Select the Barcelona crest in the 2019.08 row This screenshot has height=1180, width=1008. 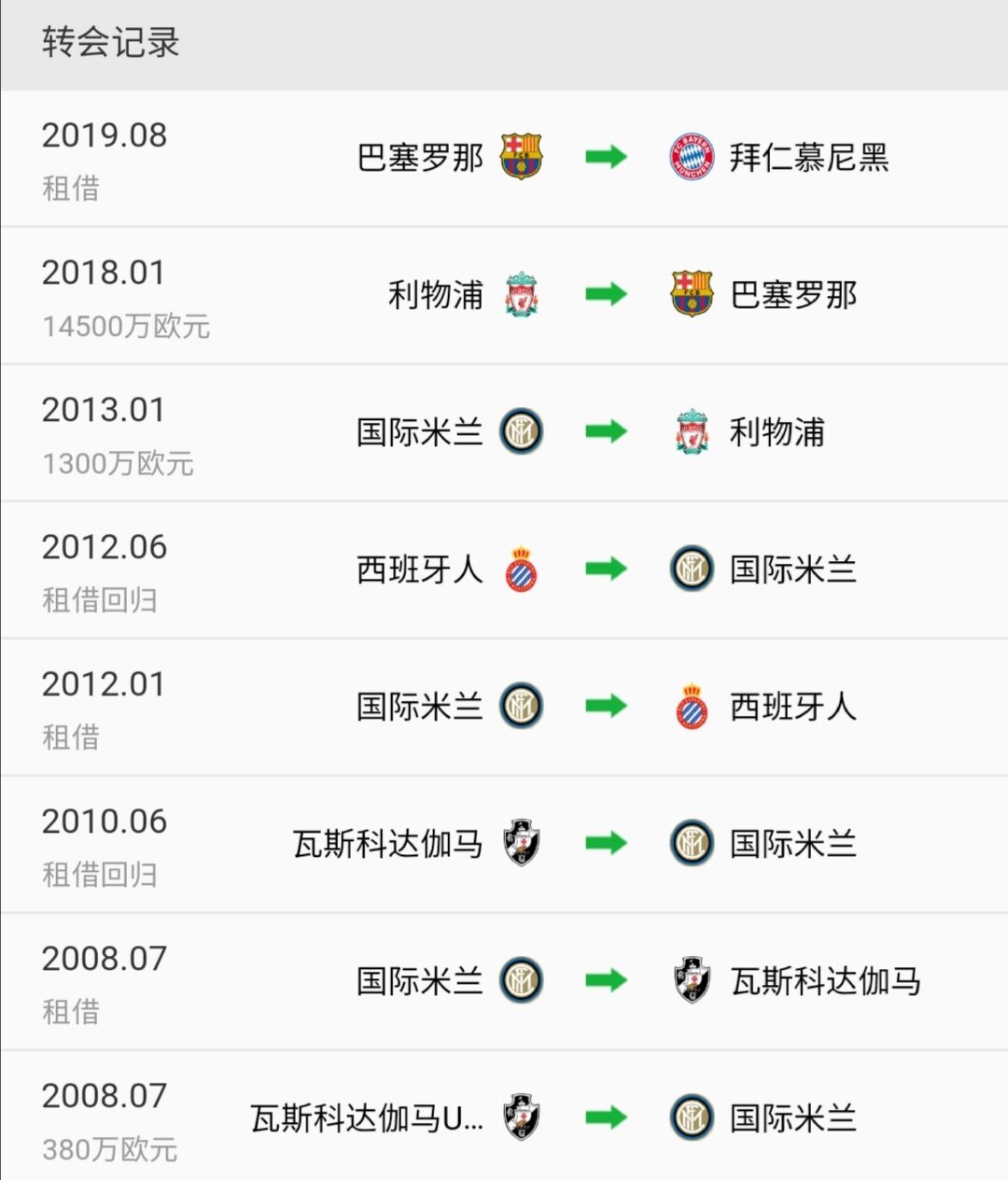click(520, 157)
